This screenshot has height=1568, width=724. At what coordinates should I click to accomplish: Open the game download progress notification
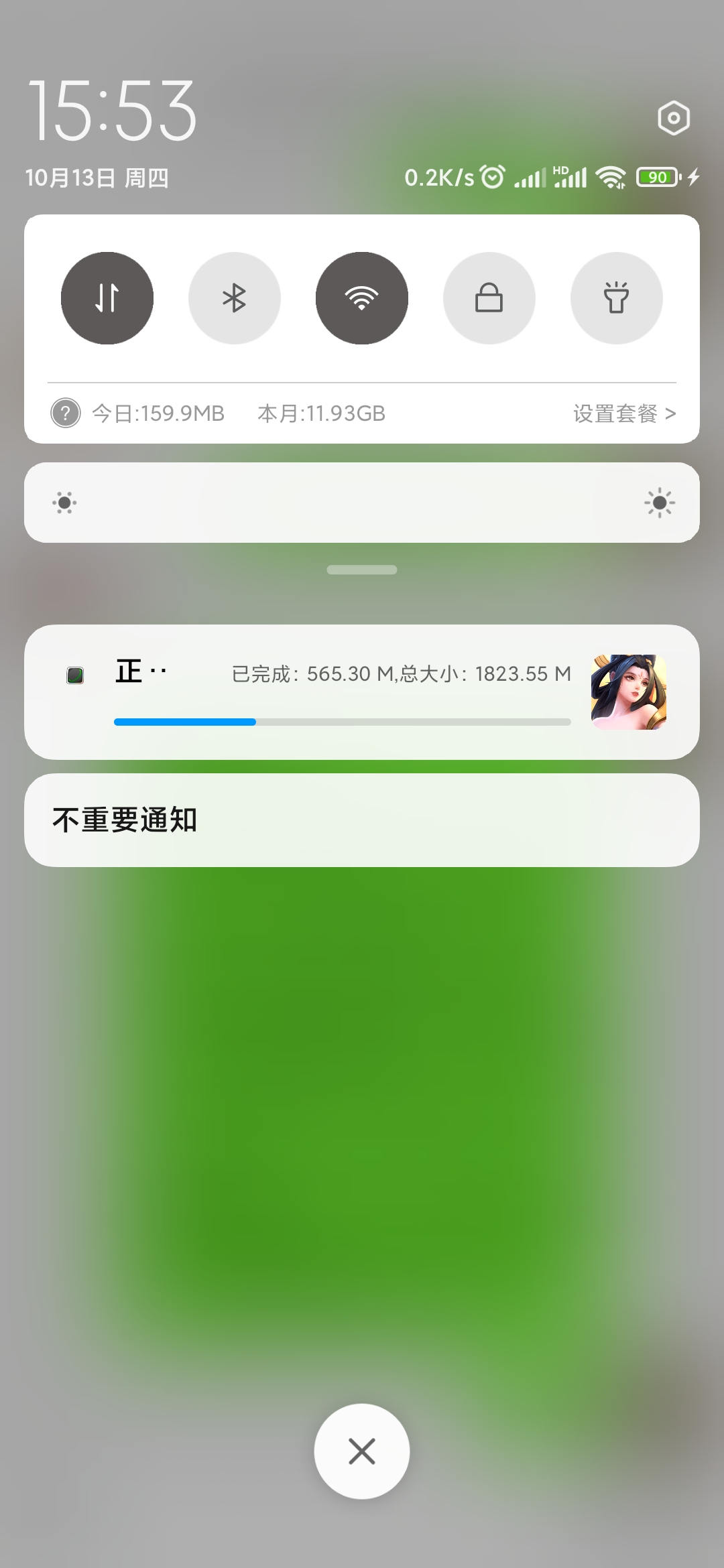(x=362, y=692)
